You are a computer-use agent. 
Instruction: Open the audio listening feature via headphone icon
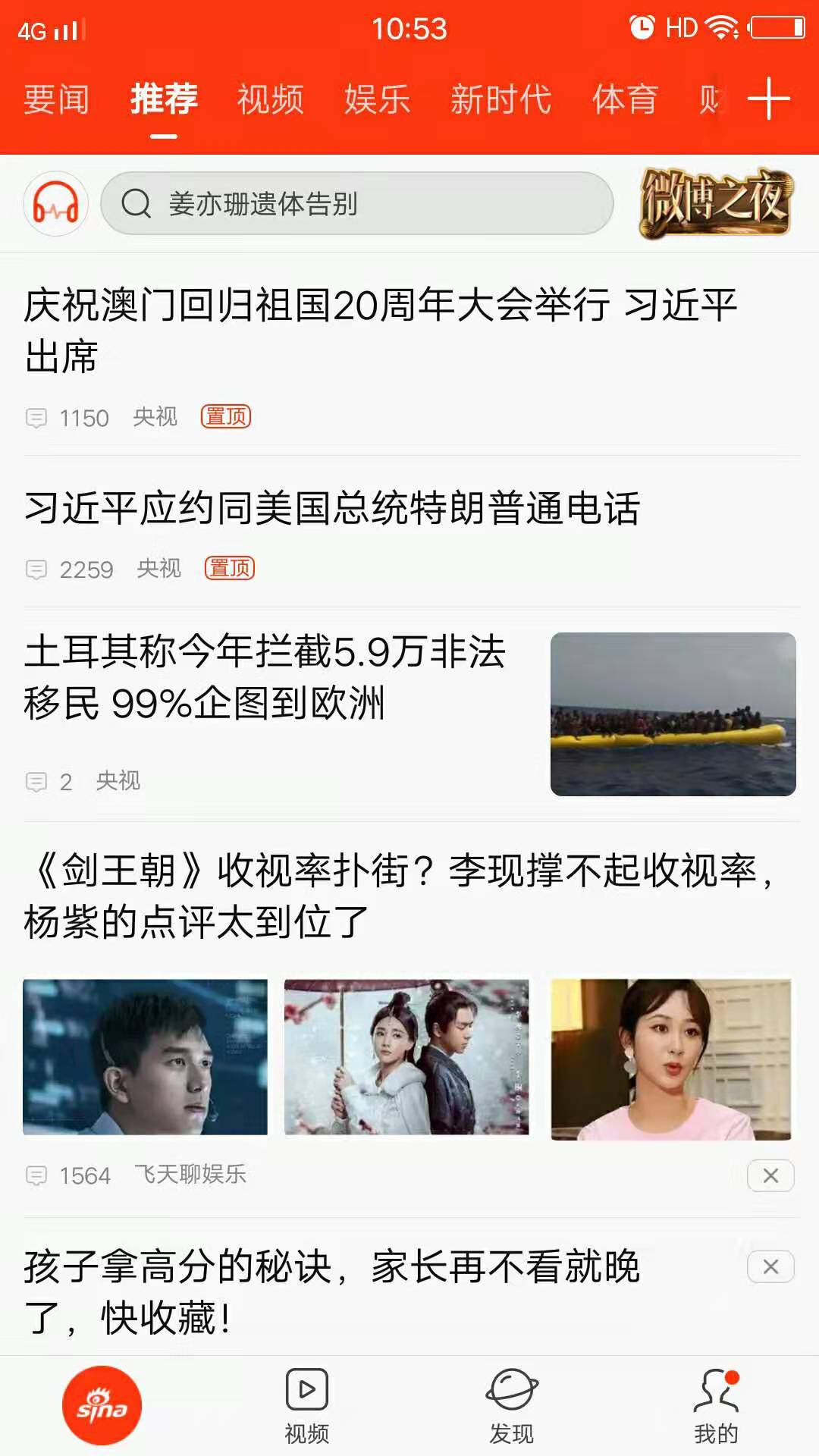pyautogui.click(x=57, y=203)
